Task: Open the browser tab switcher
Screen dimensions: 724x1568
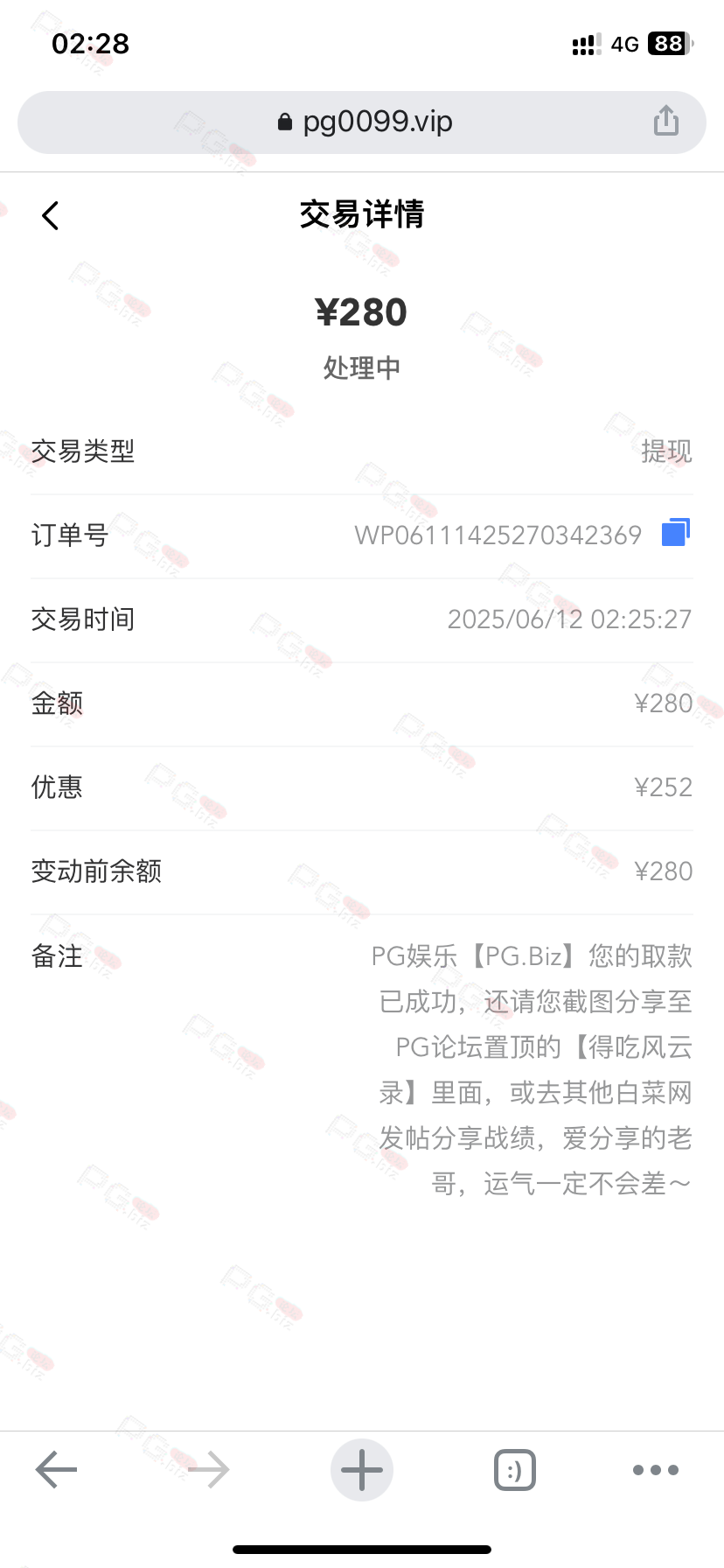Action: point(514,1470)
